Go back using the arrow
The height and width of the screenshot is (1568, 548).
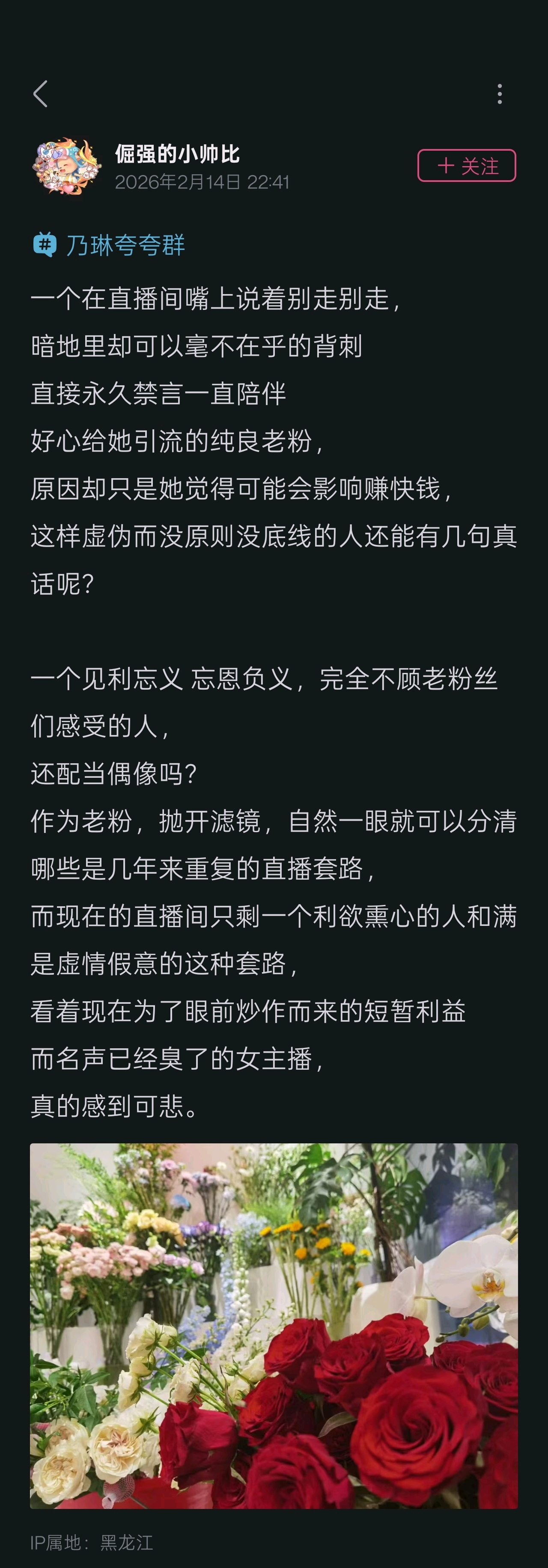(x=40, y=94)
